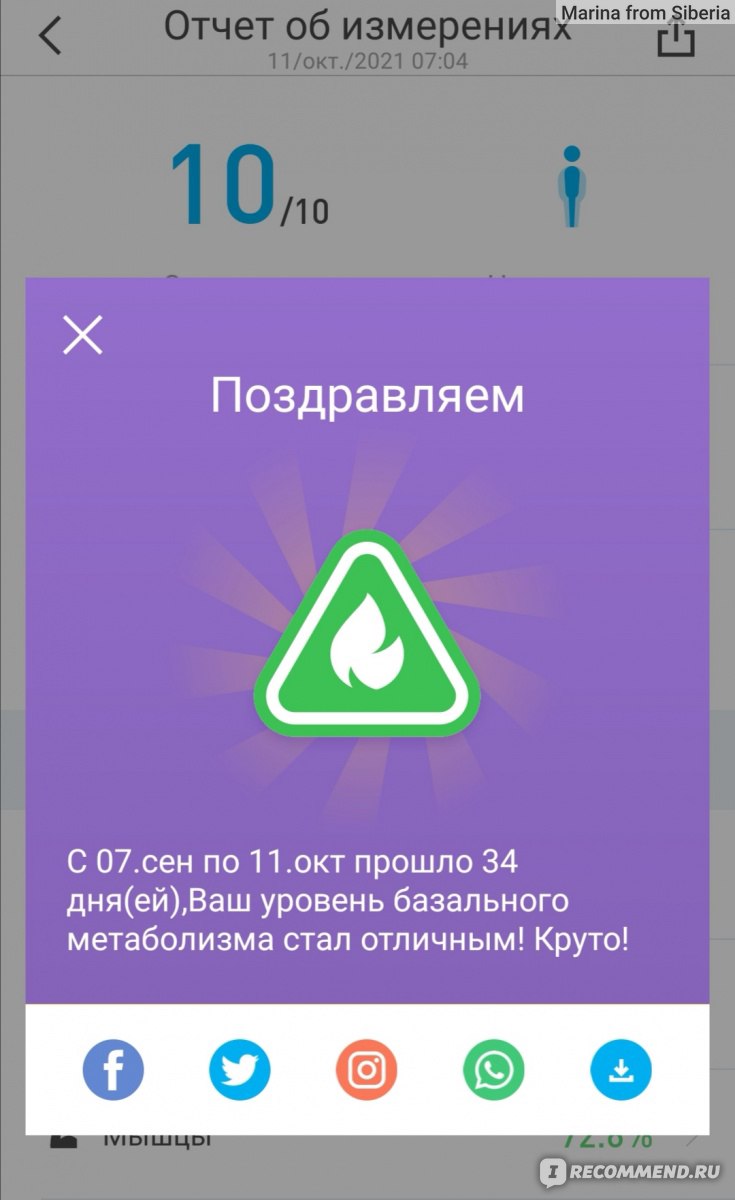Send the achievement via WhatsApp

coord(494,1070)
